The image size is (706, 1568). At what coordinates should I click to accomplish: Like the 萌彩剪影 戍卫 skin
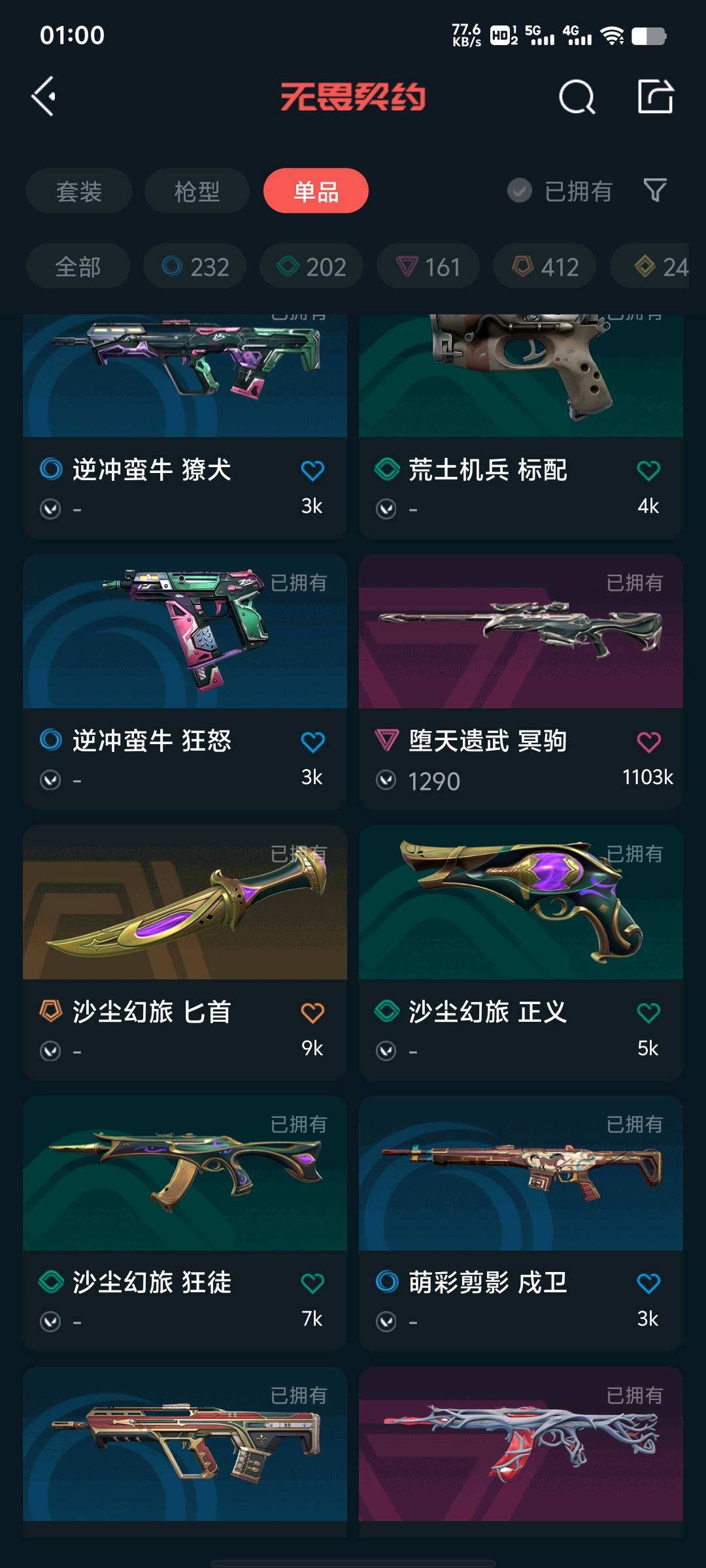pos(648,1283)
